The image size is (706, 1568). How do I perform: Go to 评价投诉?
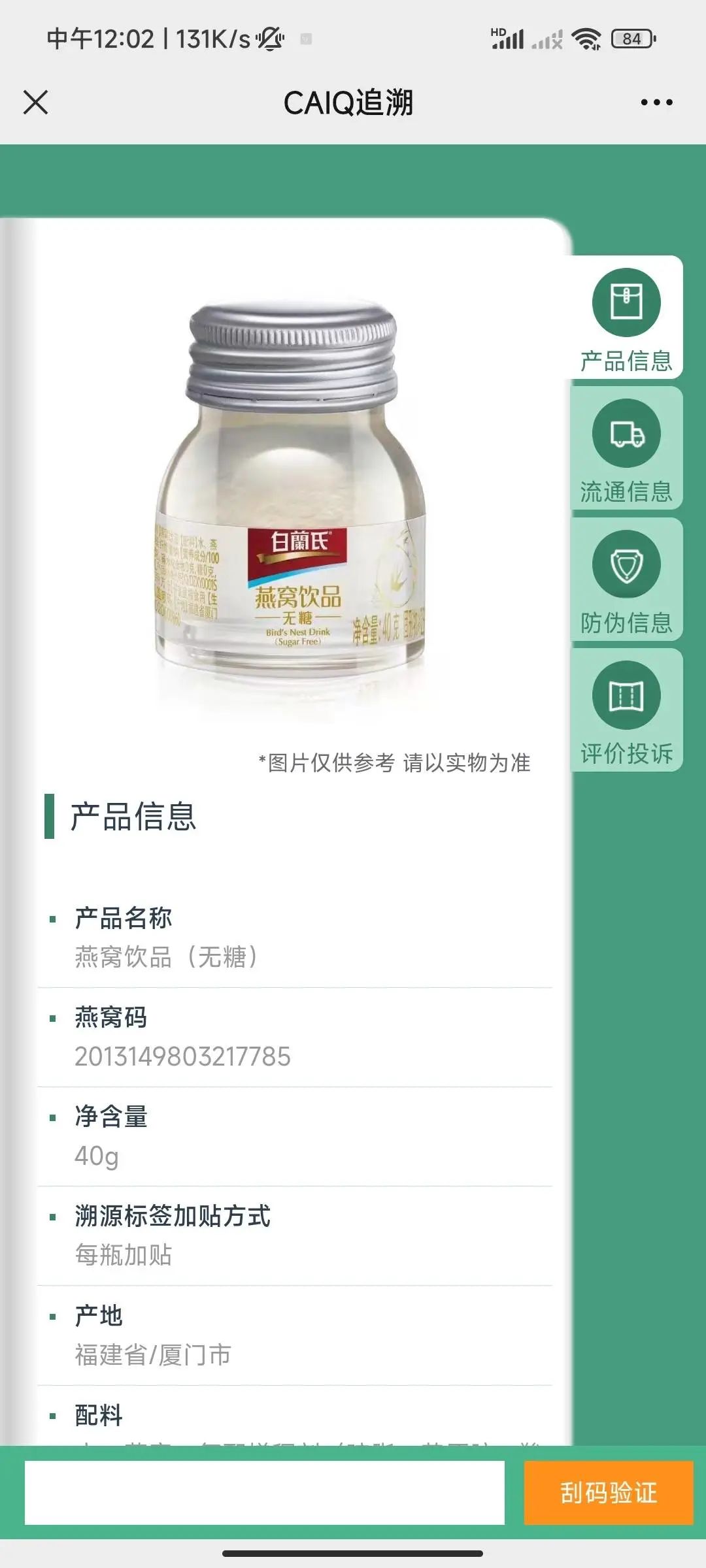pos(626,710)
